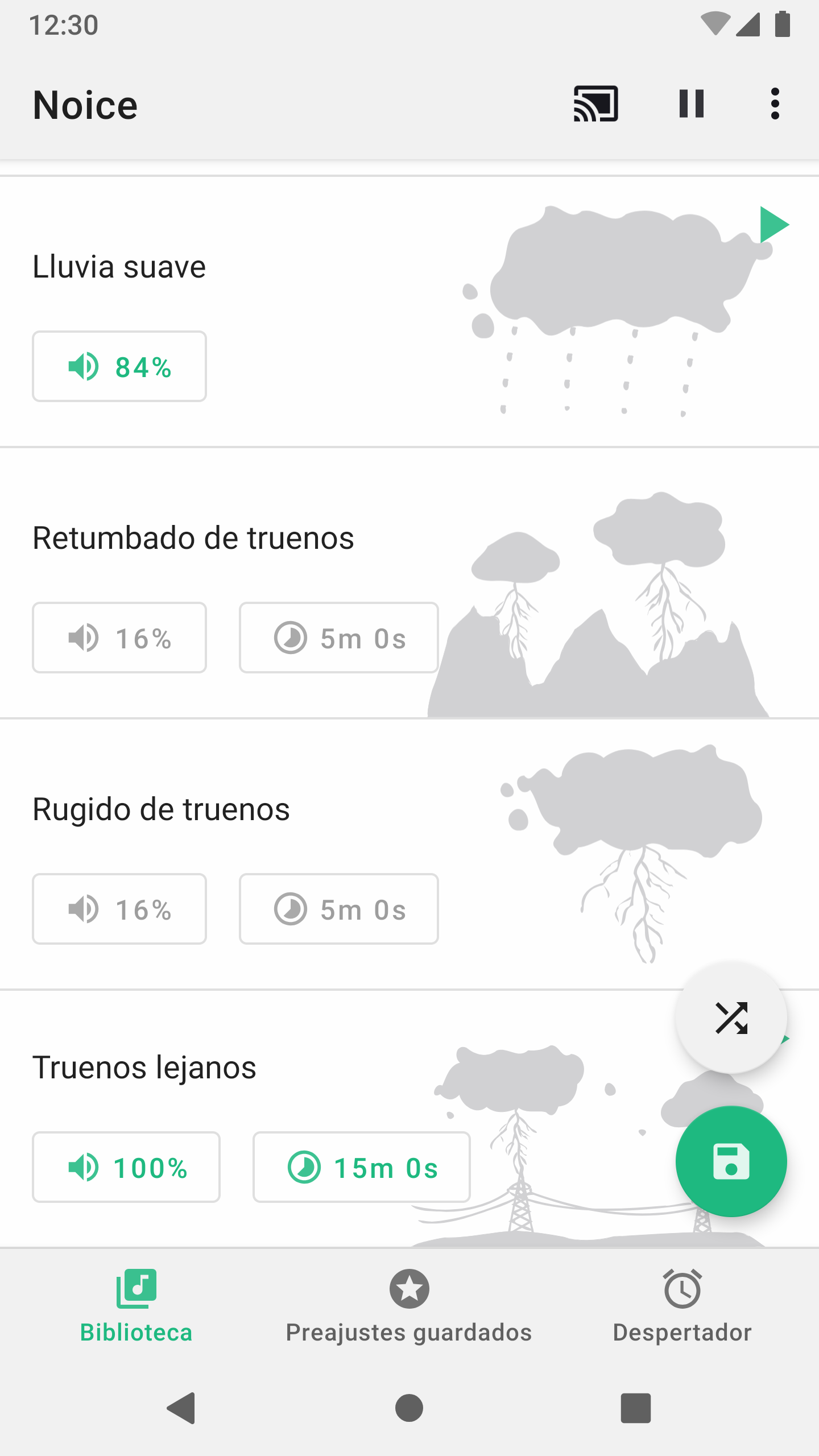Screen dimensions: 819x1456
Task: Open the overflow menu
Action: pyautogui.click(x=775, y=104)
